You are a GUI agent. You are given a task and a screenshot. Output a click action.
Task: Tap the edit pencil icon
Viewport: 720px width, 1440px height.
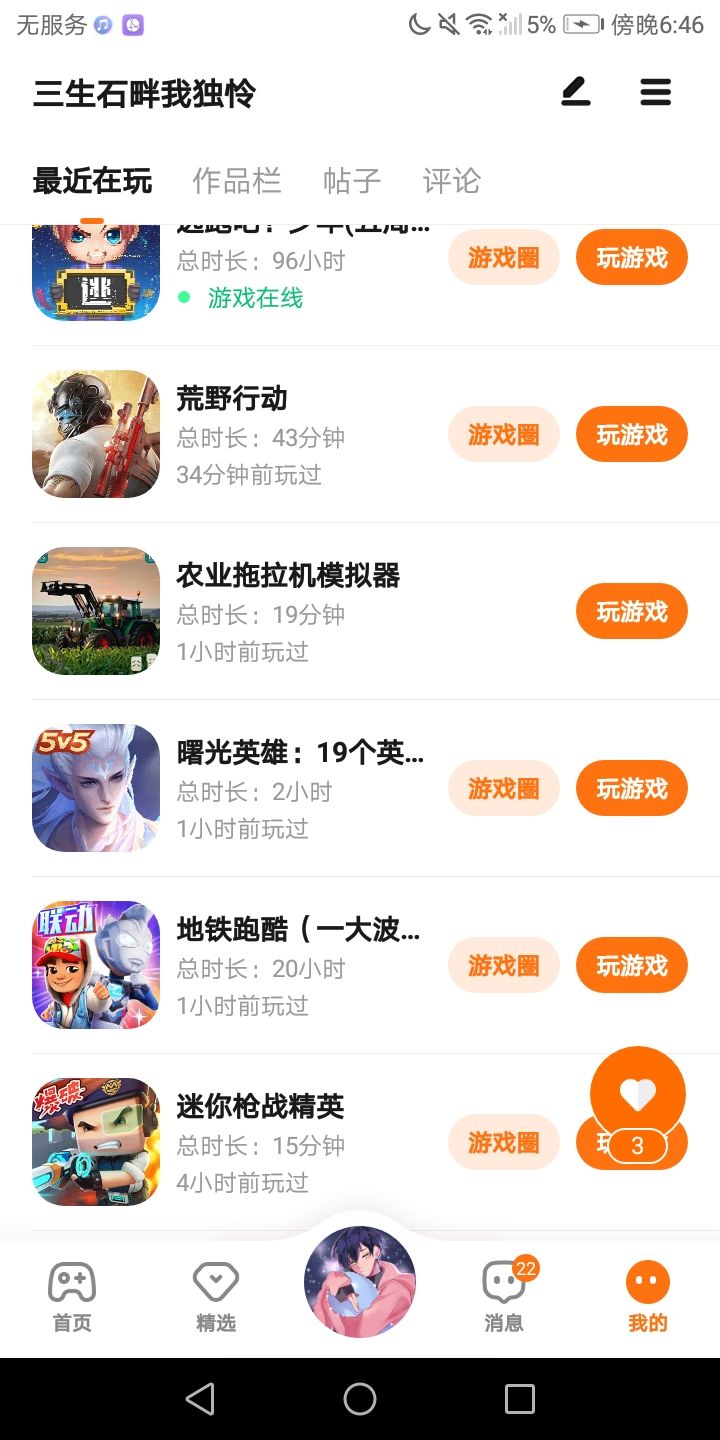(575, 93)
